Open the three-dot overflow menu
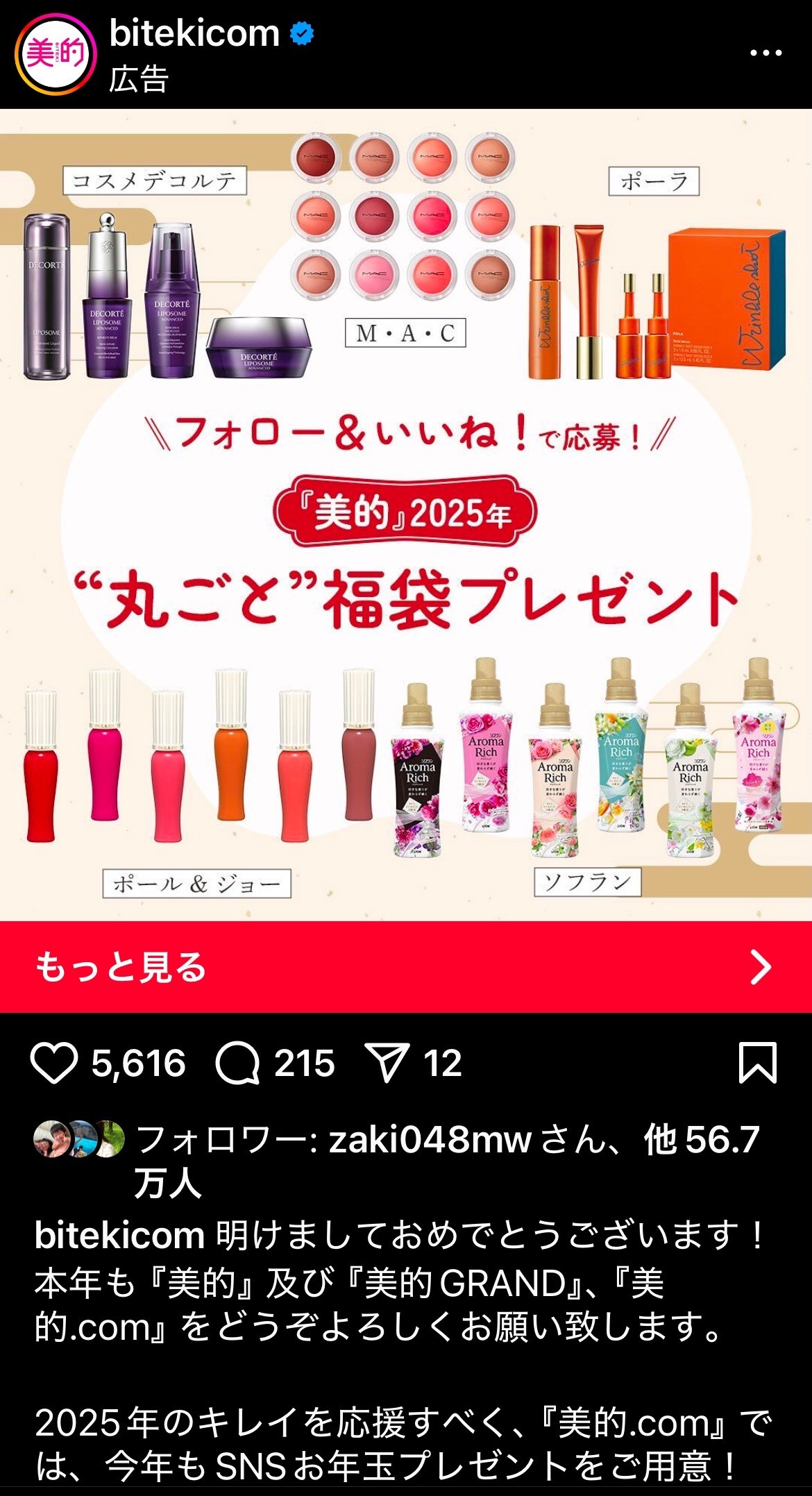The width and height of the screenshot is (812, 1496). coord(766,53)
